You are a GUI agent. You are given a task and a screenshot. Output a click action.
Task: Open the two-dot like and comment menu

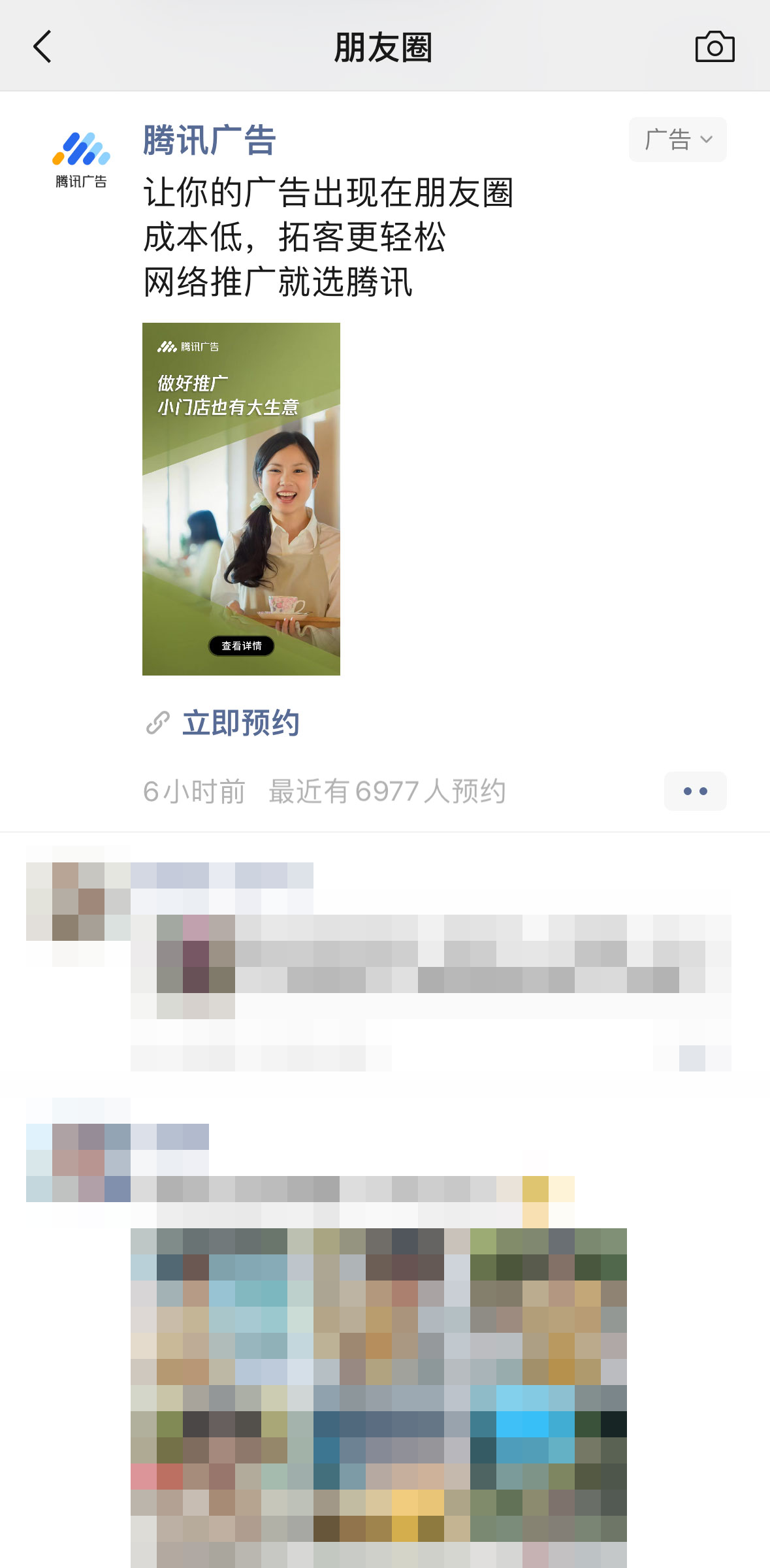[x=695, y=791]
